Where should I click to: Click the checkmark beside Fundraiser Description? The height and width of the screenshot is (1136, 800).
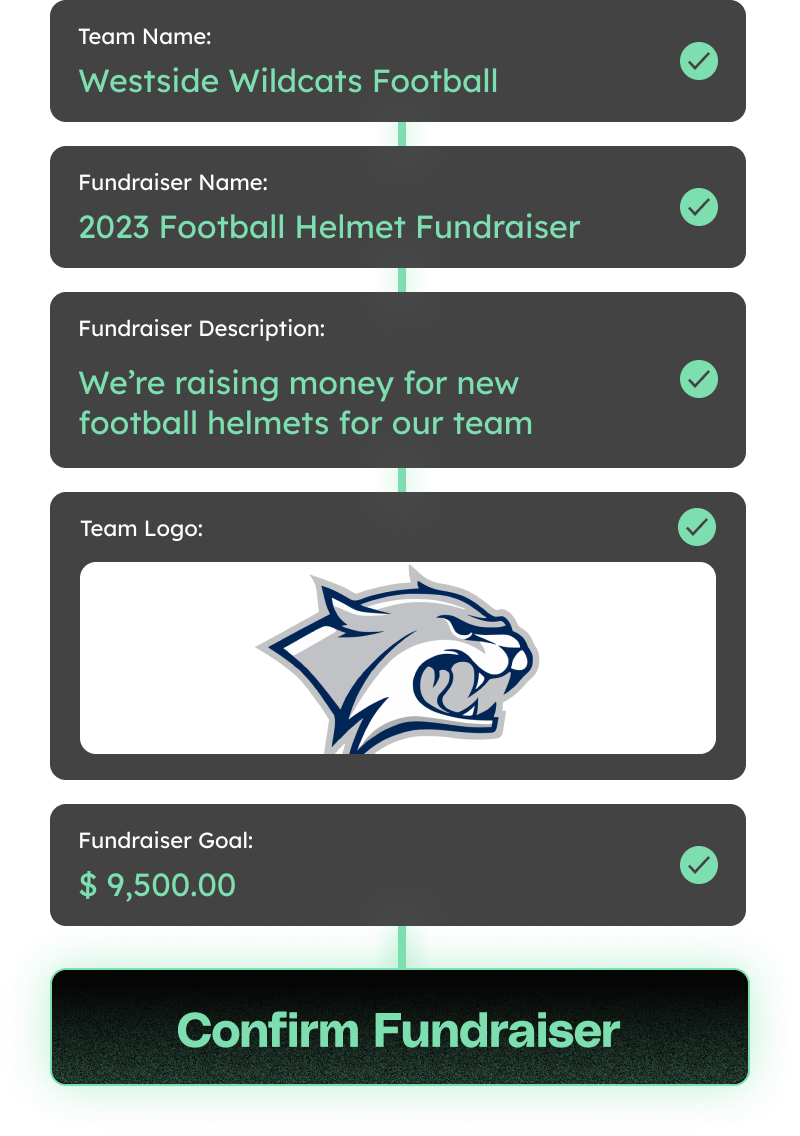[698, 379]
